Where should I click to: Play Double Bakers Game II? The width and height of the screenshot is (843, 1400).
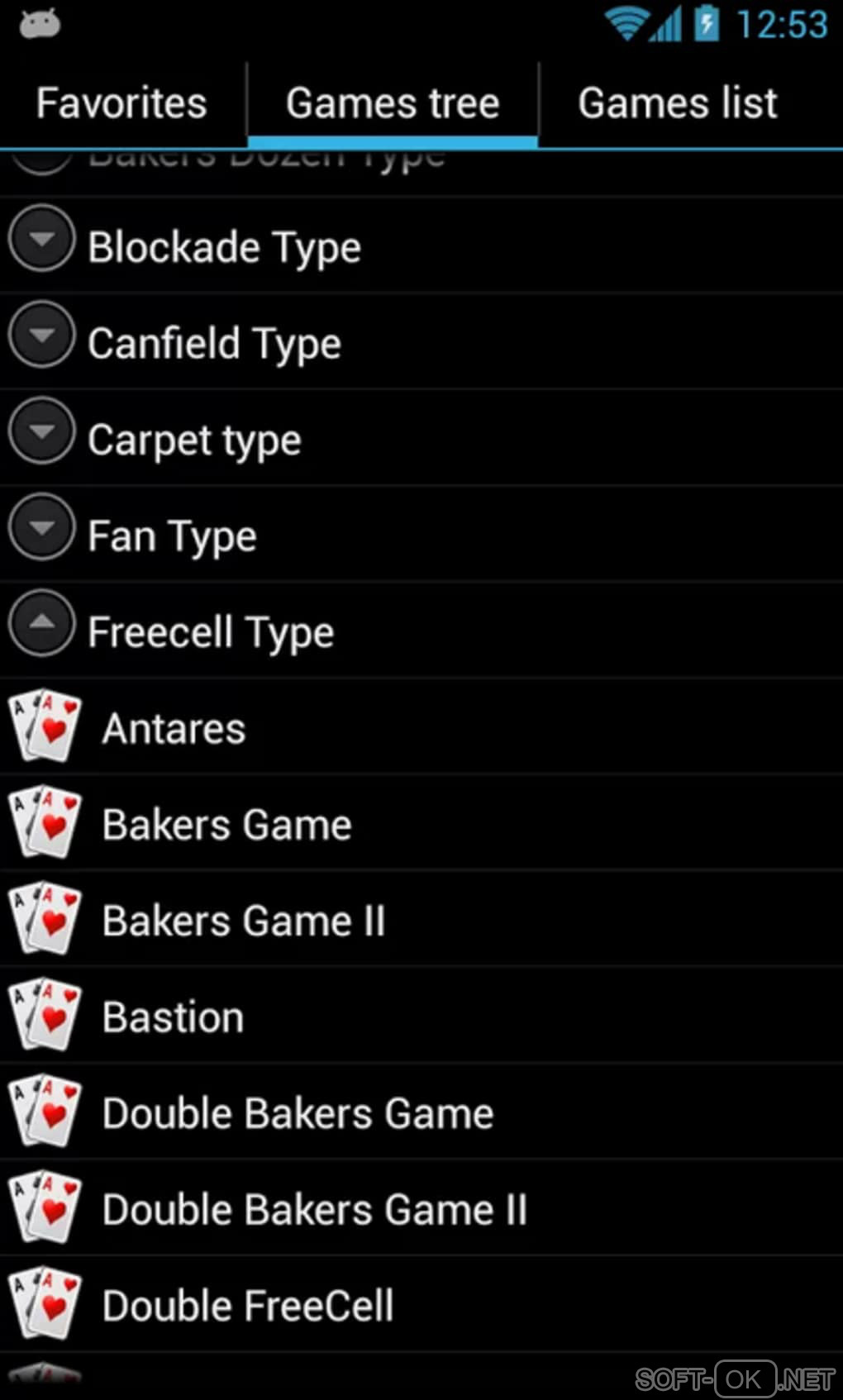pyautogui.click(x=314, y=1210)
